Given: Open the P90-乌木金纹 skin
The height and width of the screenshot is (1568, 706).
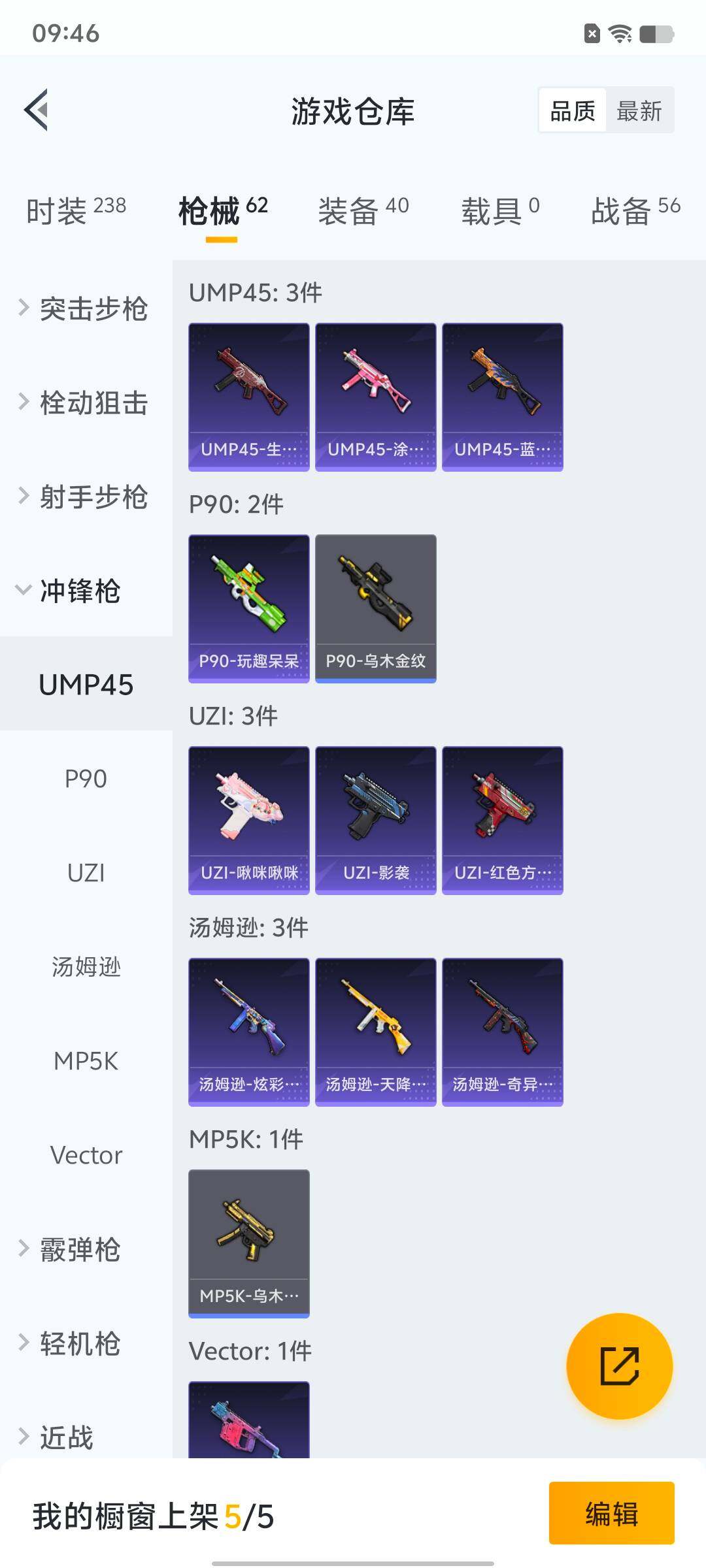Looking at the screenshot, I should point(375,608).
